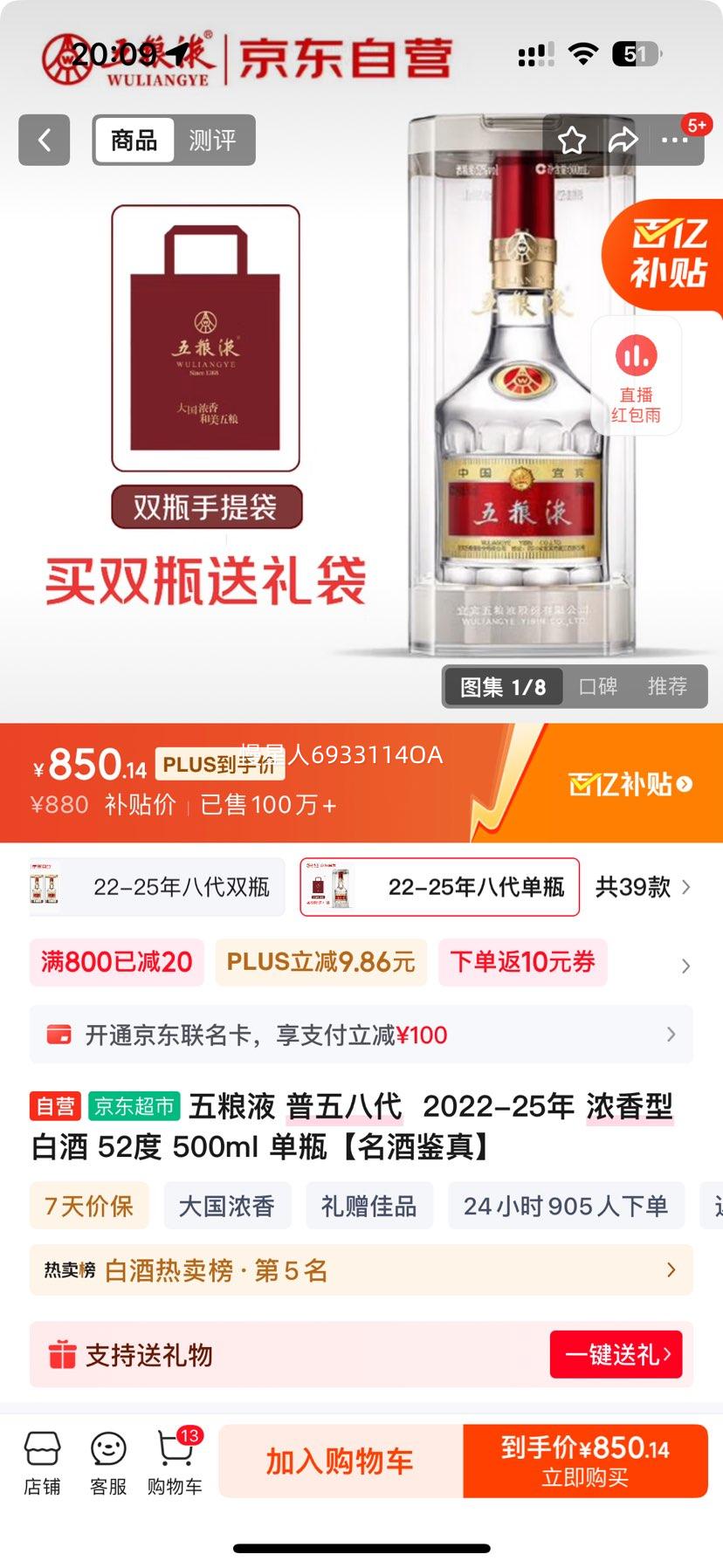723x1568 pixels.
Task: Open the 白酒热卖榜 ranking
Action: pyautogui.click(x=361, y=1270)
